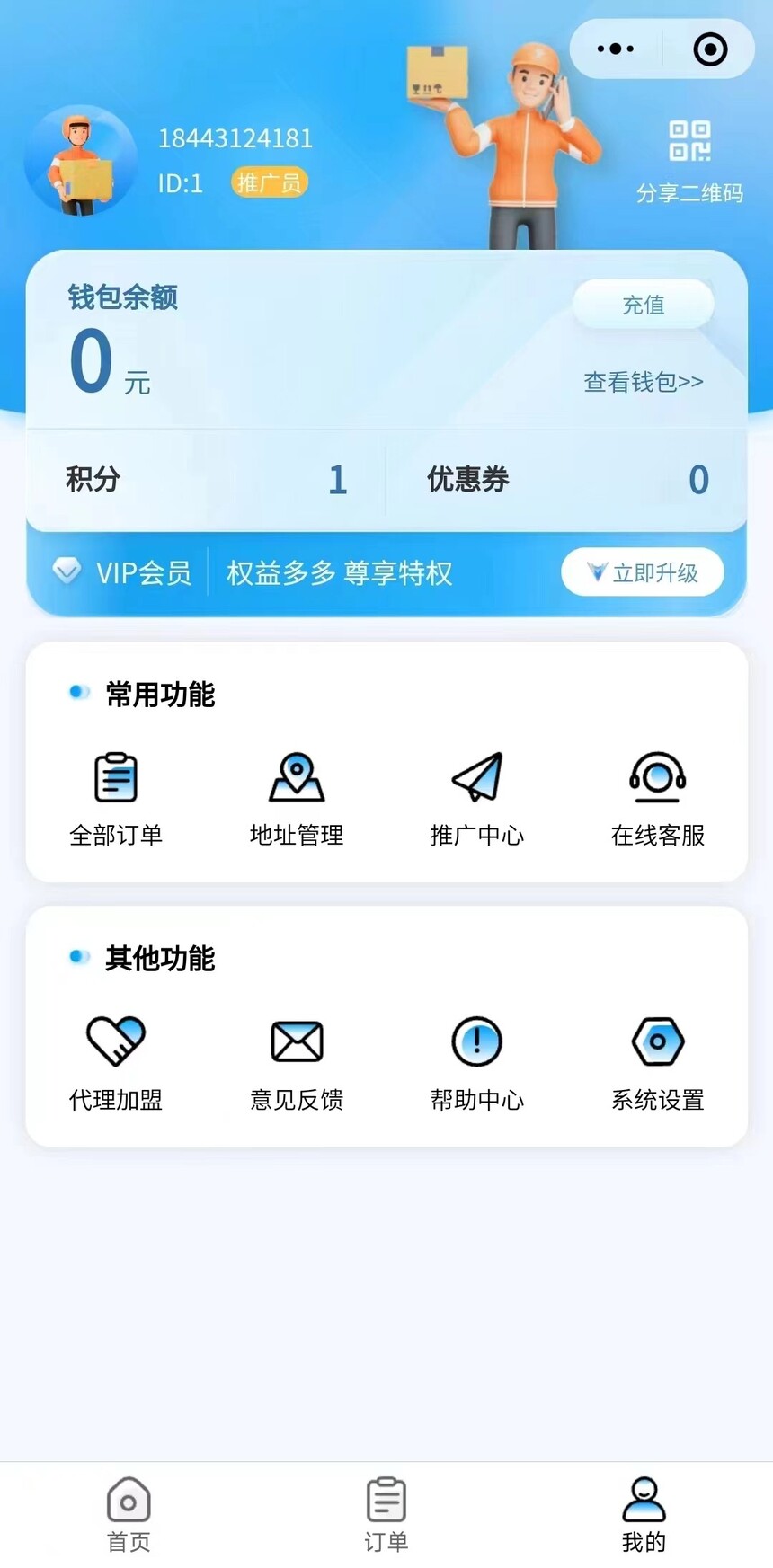Image resolution: width=773 pixels, height=1568 pixels.
Task: Switch to the 订单 orders tab
Action: coord(386,1514)
